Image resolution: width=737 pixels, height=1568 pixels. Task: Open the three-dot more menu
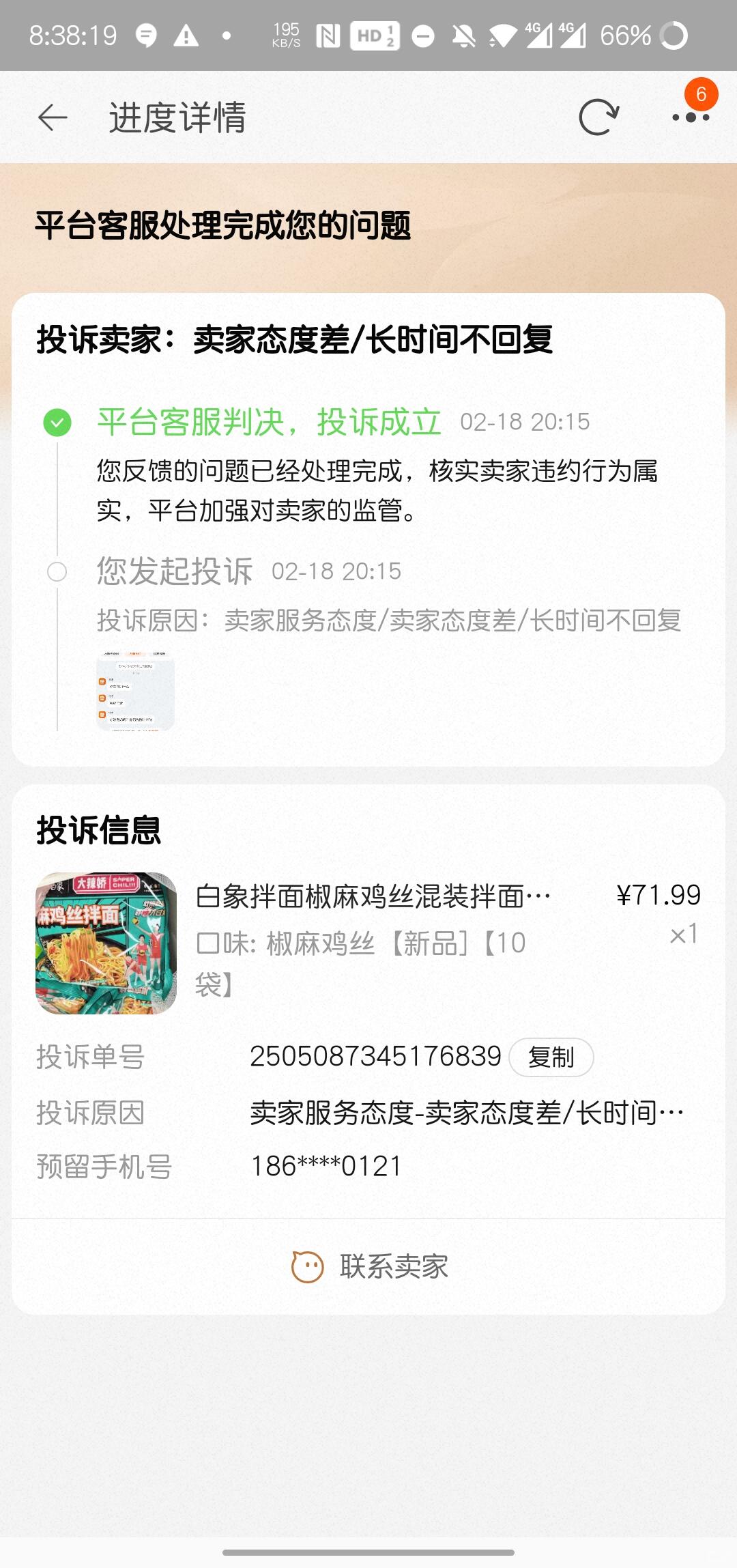pos(691,117)
